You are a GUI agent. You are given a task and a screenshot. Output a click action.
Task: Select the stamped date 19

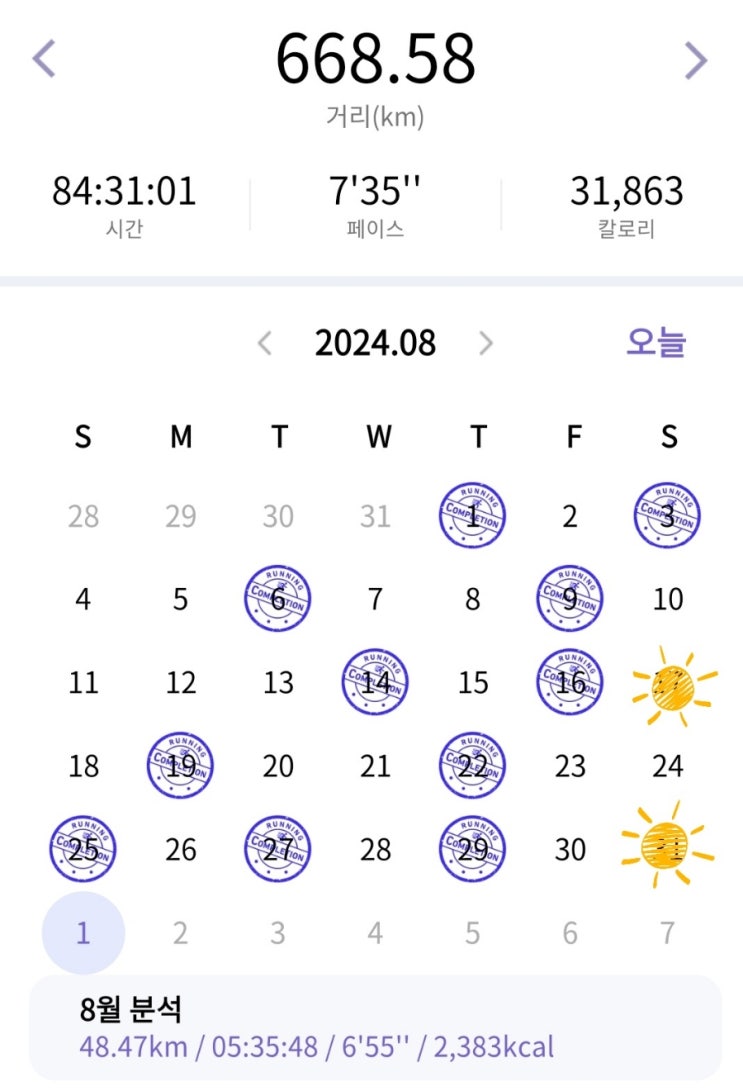point(180,766)
